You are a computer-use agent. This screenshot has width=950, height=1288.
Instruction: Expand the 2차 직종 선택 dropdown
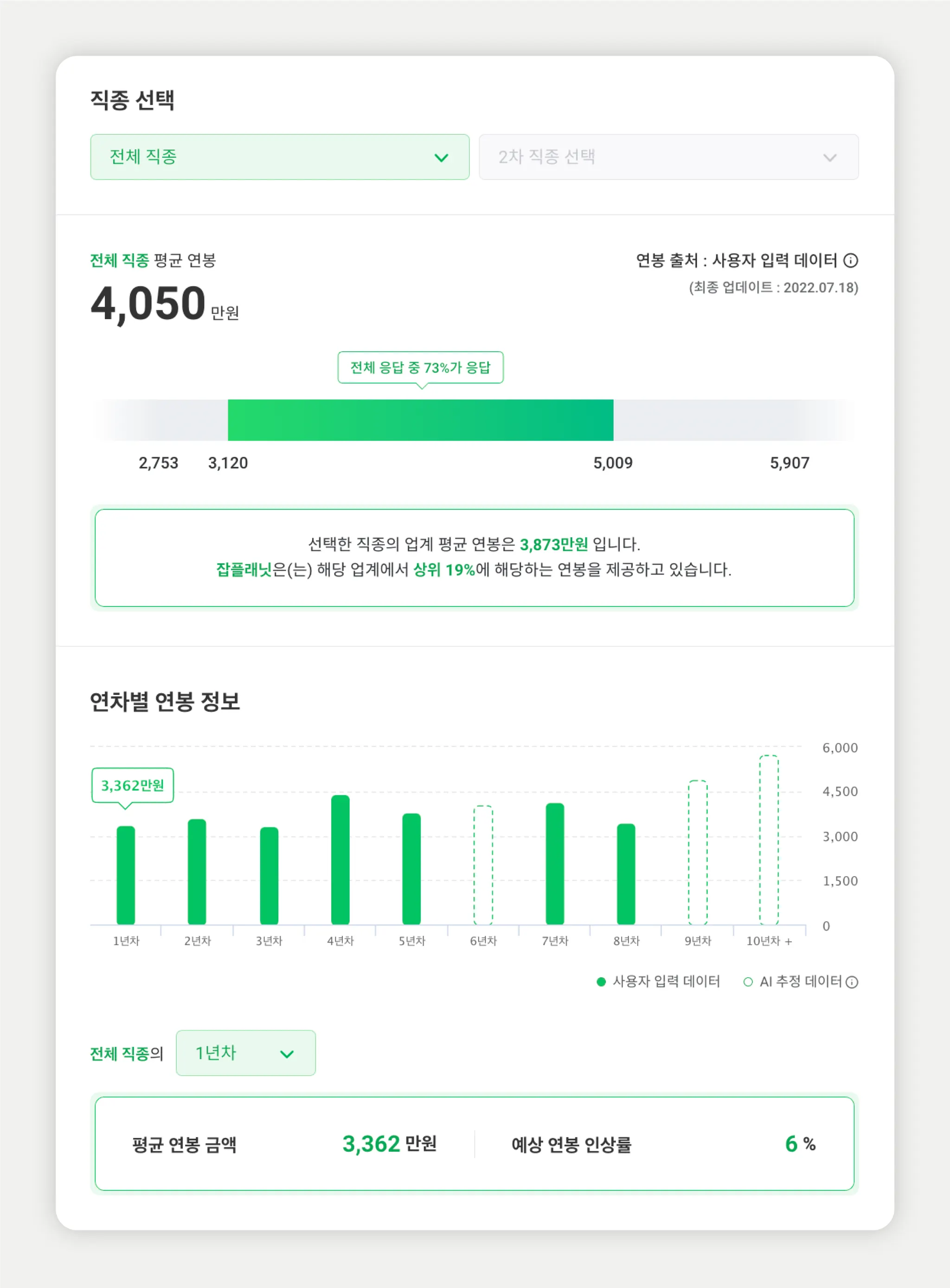668,157
